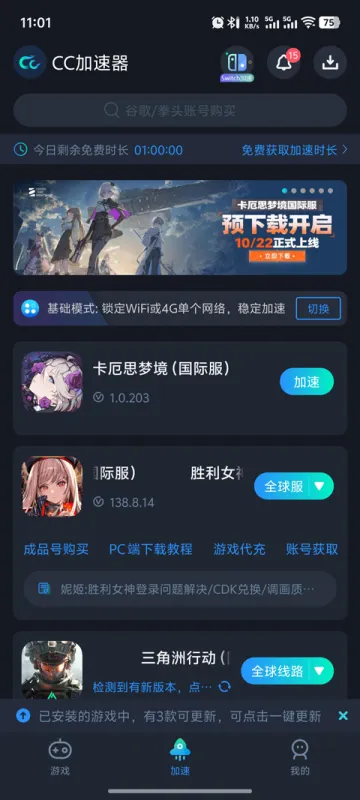Viewport: 360px width, 800px height.
Task: Open the 卡厄思梦境国际服 pre-download banner
Action: [x=180, y=227]
